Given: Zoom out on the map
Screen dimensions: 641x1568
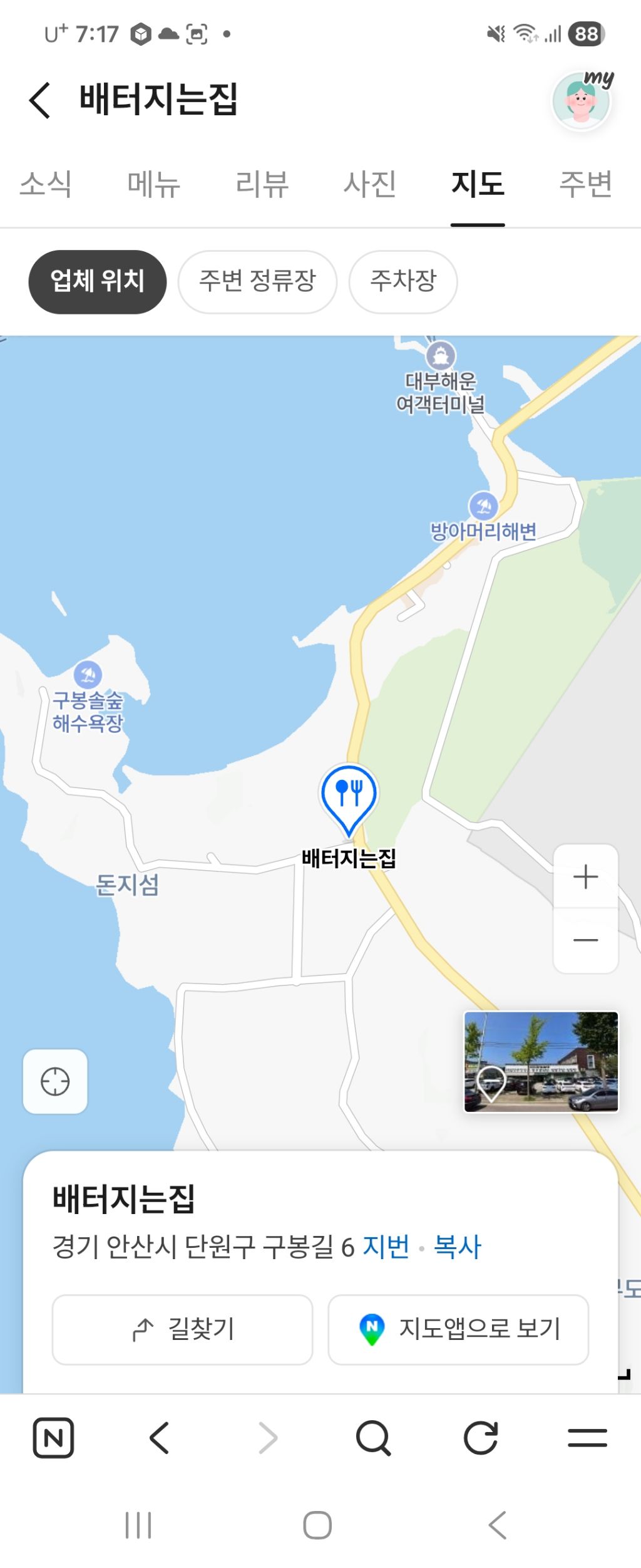Looking at the screenshot, I should click(x=585, y=940).
